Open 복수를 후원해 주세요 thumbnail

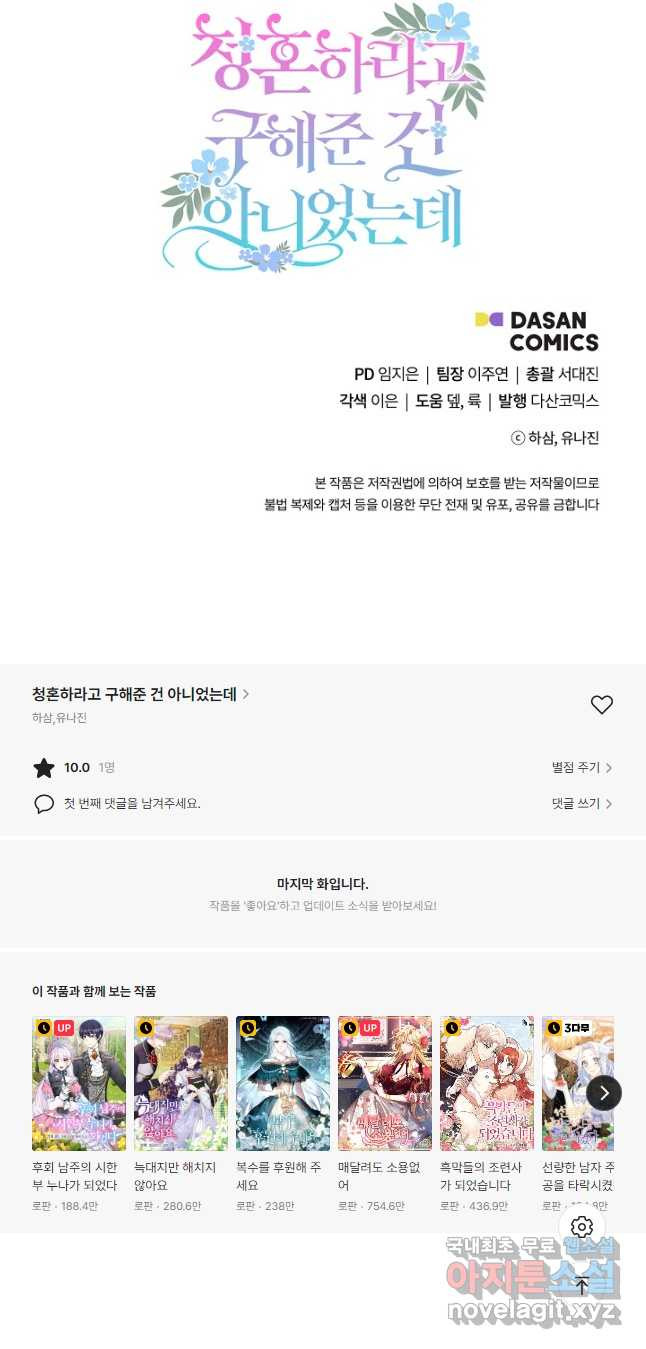pyautogui.click(x=283, y=1083)
